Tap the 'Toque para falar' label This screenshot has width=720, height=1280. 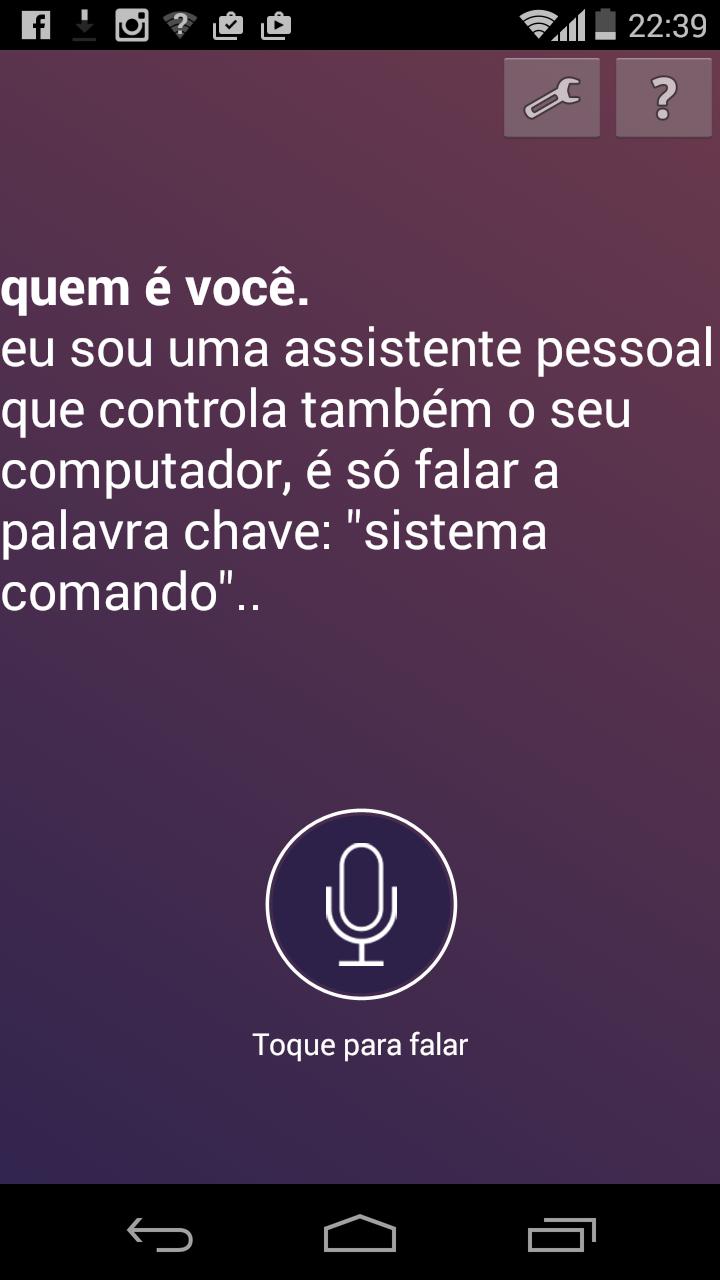pos(361,1044)
